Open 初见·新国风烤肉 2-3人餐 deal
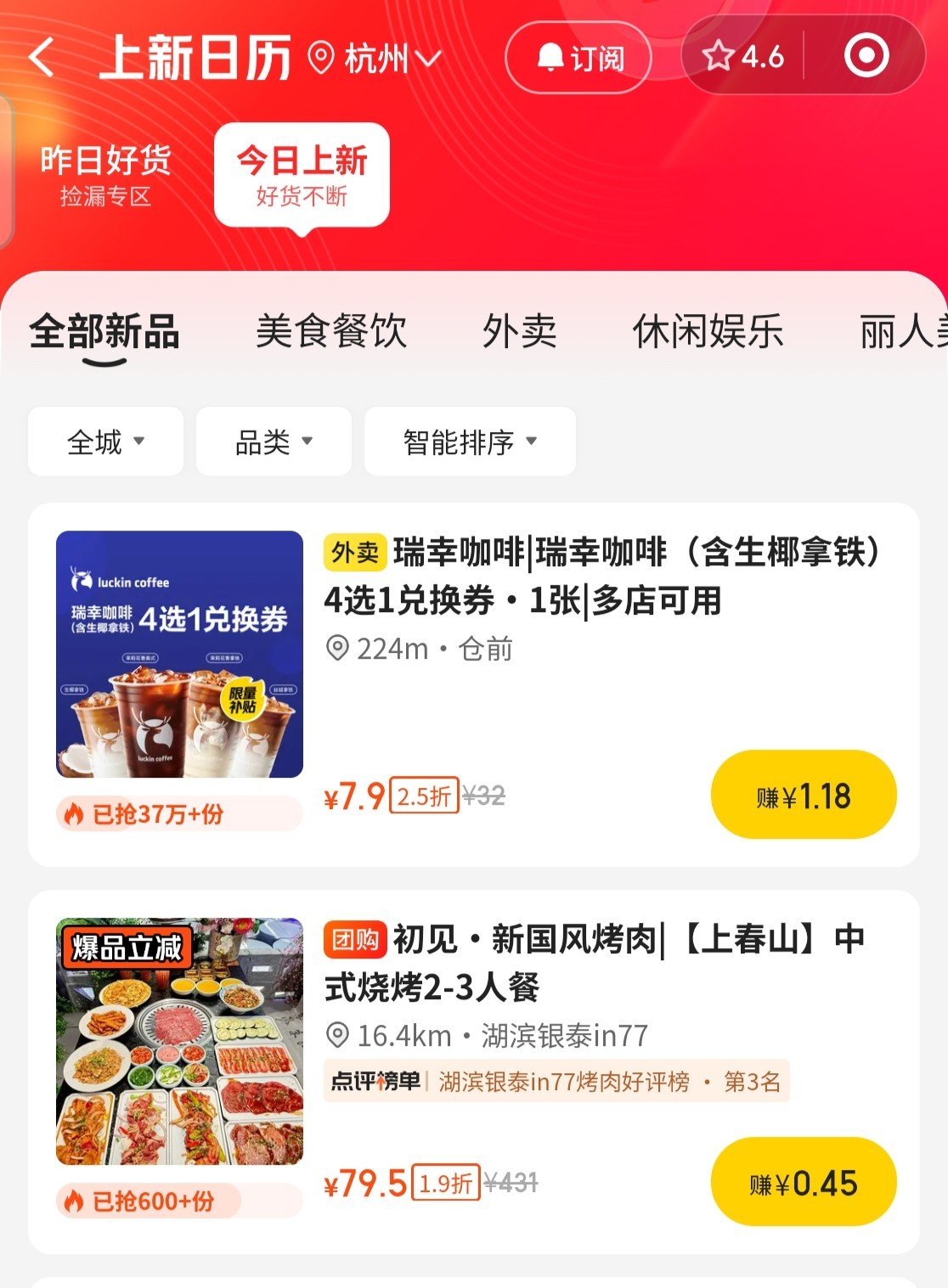948x1288 pixels. pos(595,963)
